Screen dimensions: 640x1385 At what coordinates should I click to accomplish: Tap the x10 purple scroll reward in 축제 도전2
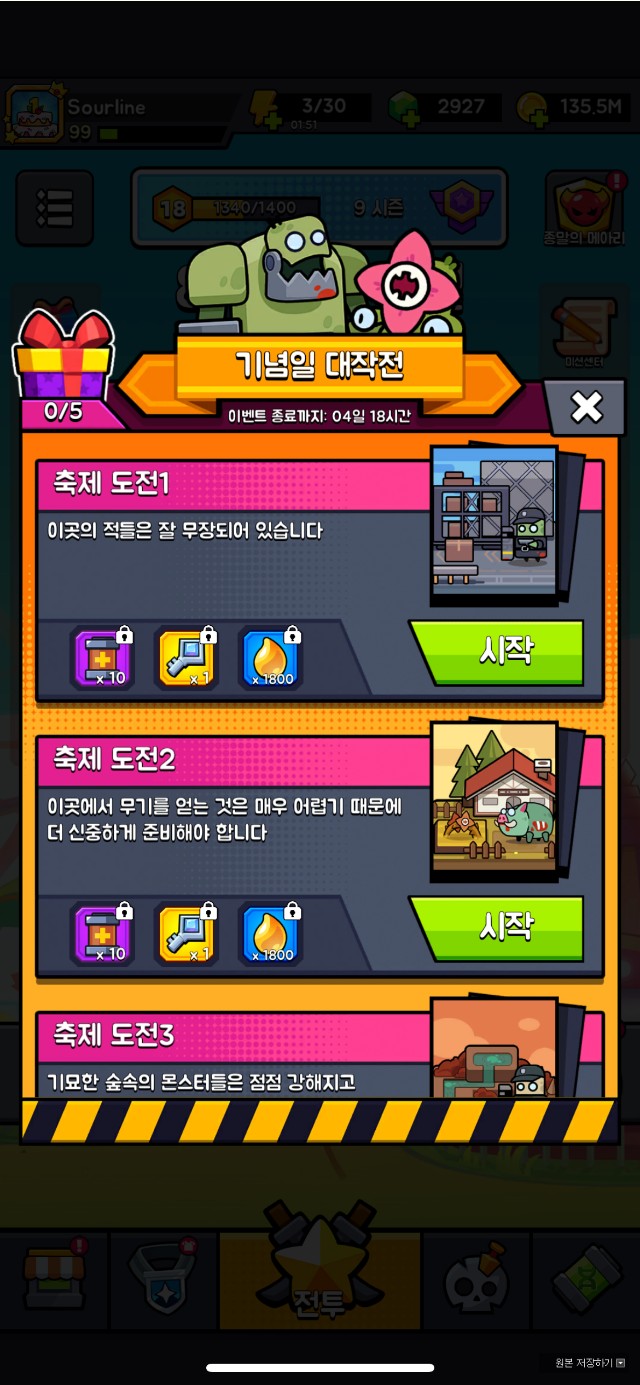click(103, 933)
